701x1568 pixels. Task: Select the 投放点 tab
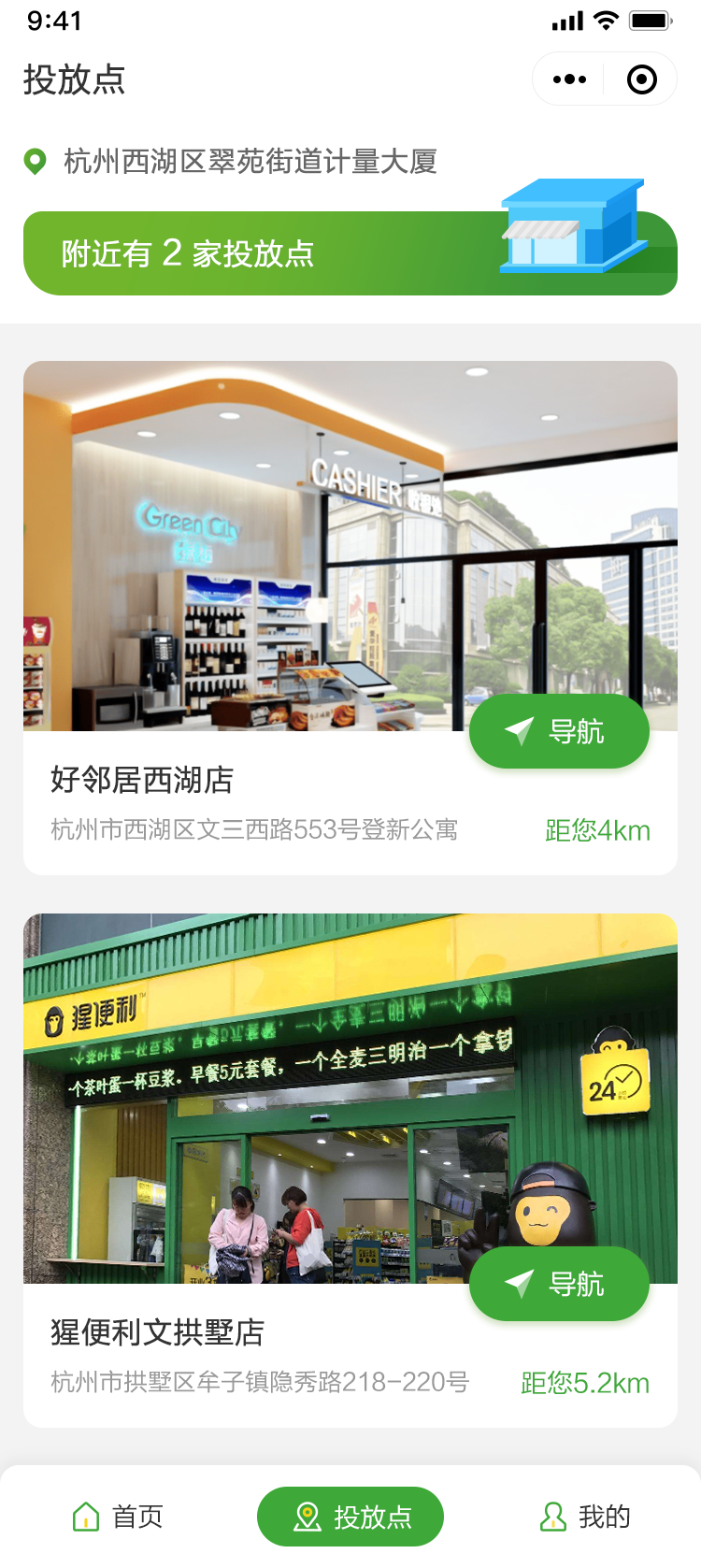pos(350,1517)
